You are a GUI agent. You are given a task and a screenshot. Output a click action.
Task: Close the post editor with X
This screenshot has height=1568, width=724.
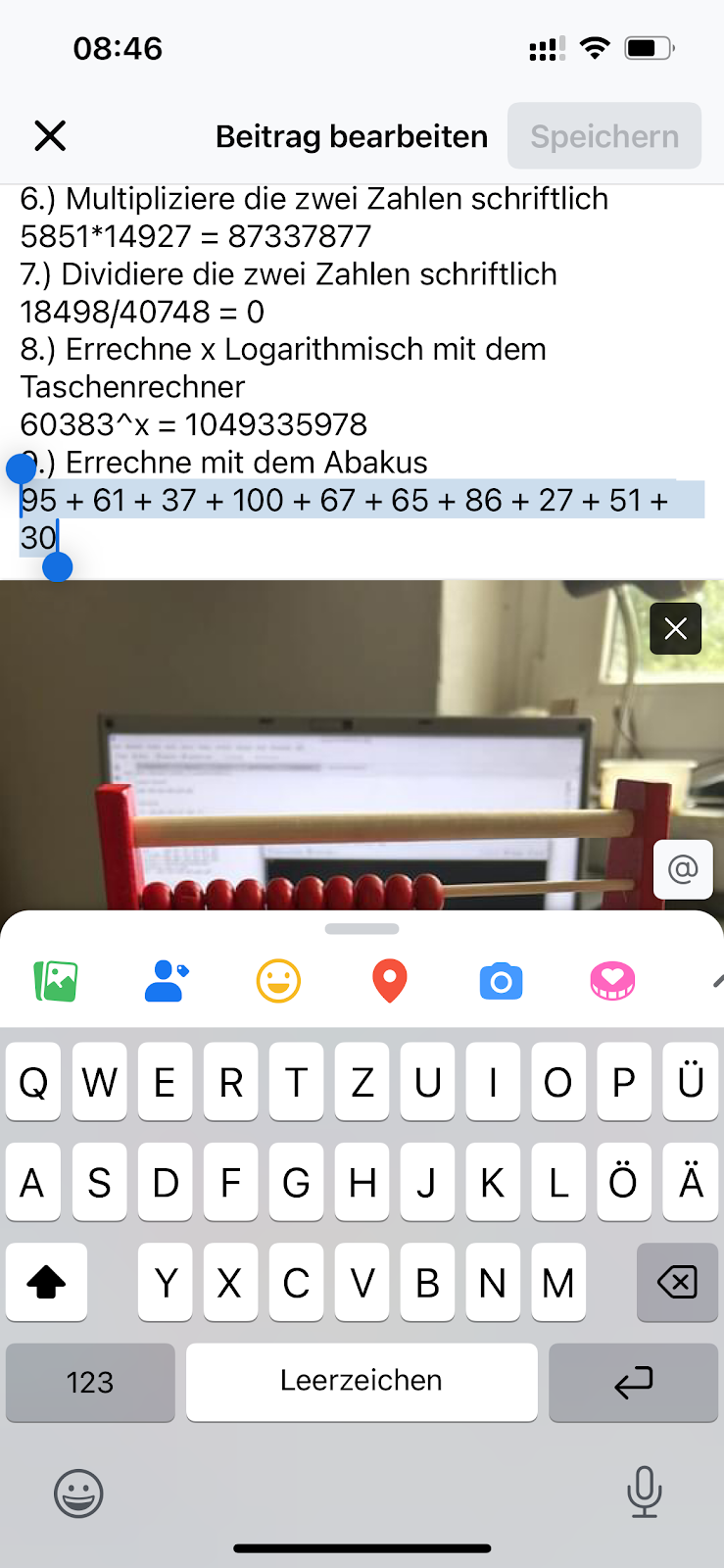pyautogui.click(x=50, y=136)
